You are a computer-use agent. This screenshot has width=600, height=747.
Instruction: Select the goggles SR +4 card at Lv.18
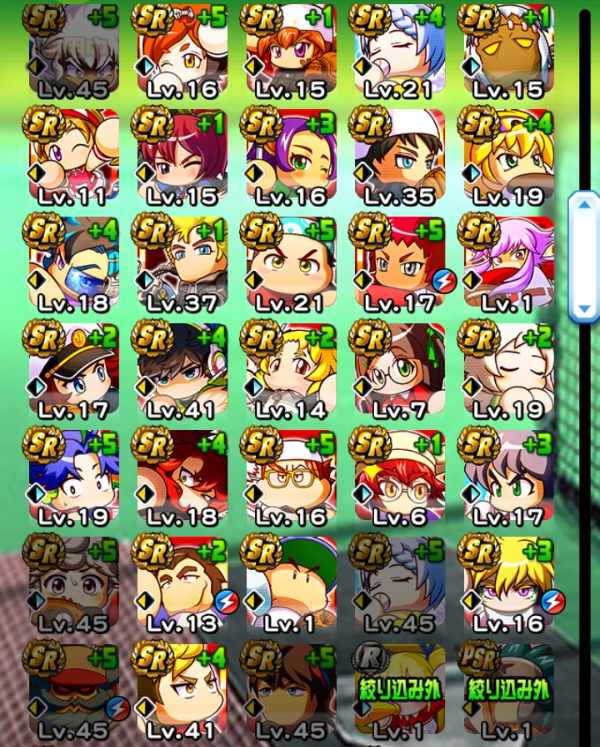point(69,262)
